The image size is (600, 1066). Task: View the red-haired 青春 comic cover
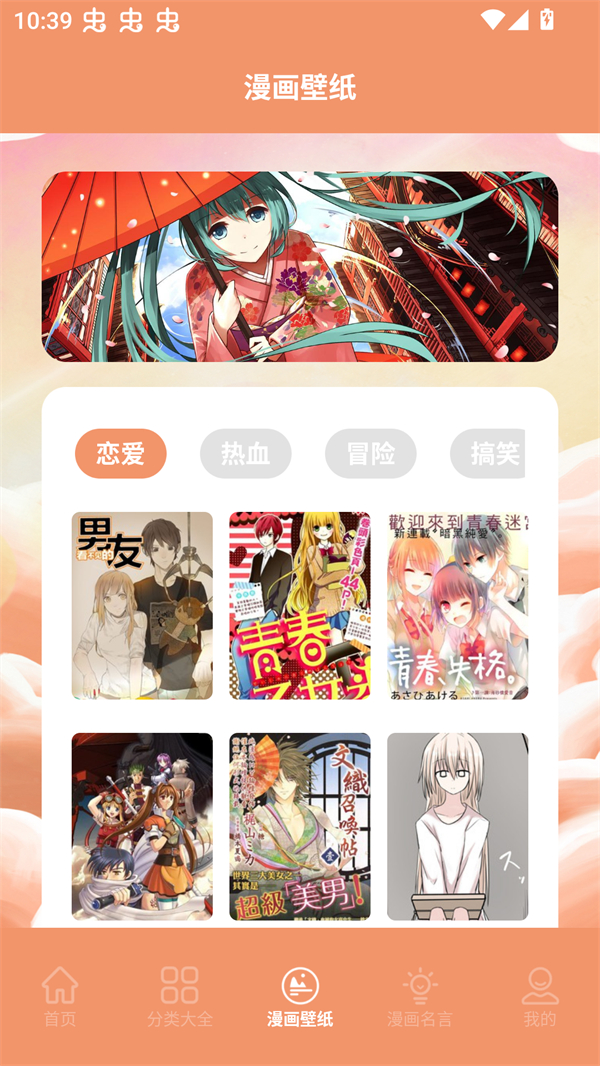(x=300, y=605)
